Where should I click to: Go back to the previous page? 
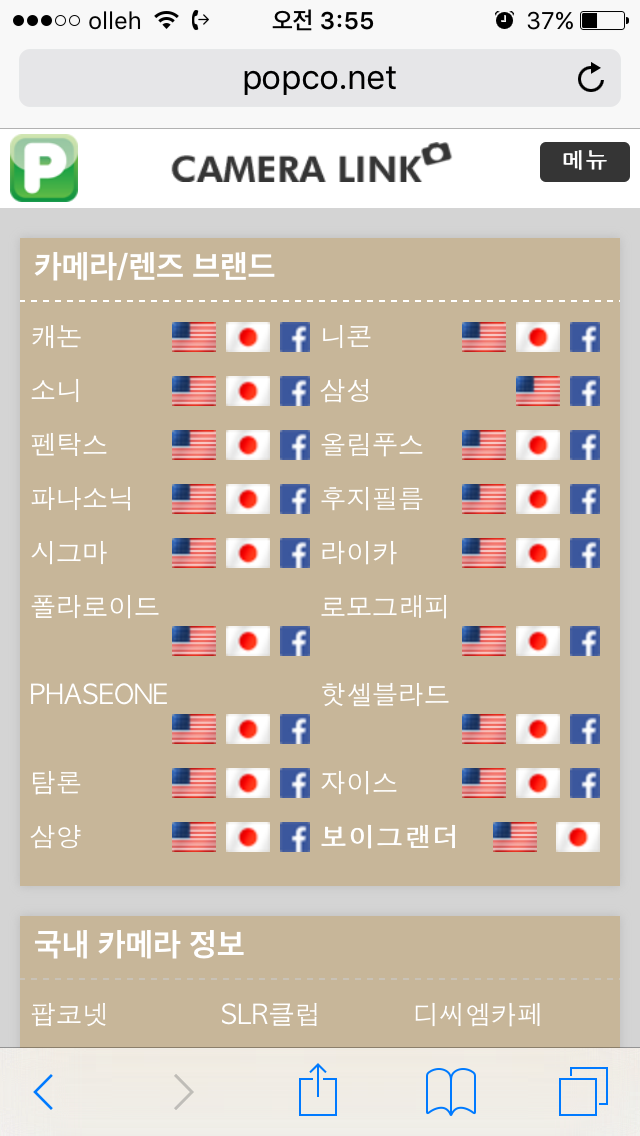pos(43,1092)
